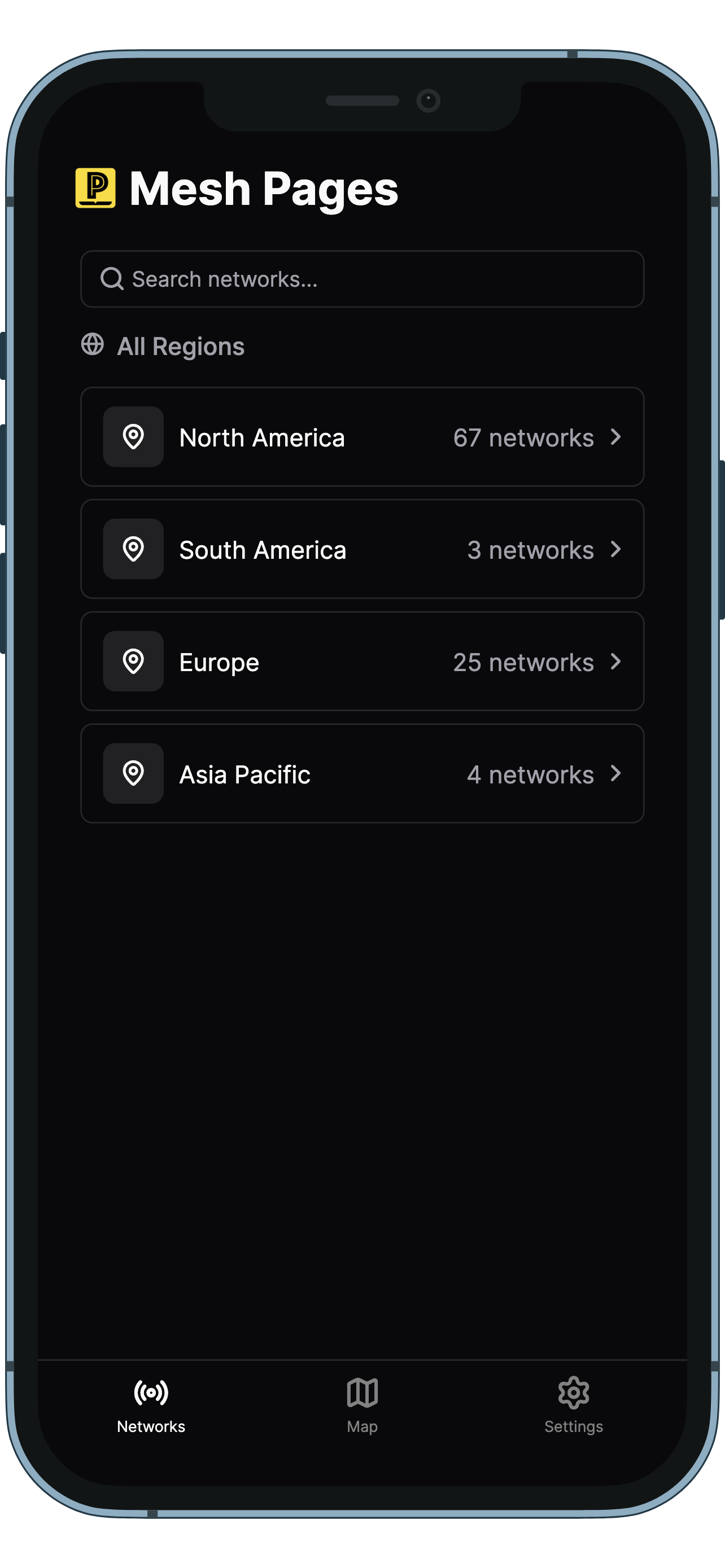Click the magnifier icon in the search bar
This screenshot has height=1568, width=725.
(x=111, y=279)
